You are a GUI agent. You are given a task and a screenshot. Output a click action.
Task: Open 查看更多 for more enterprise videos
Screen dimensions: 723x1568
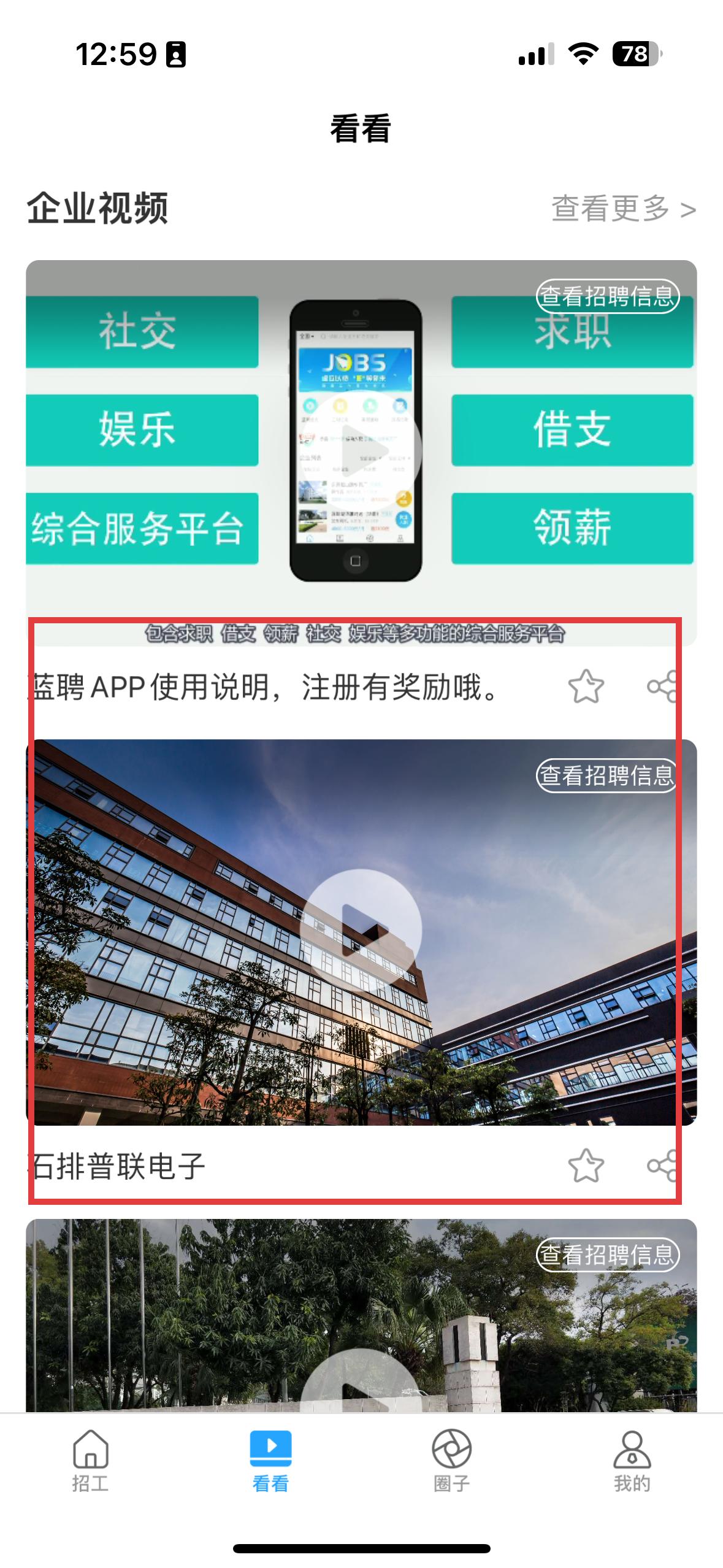click(x=624, y=209)
